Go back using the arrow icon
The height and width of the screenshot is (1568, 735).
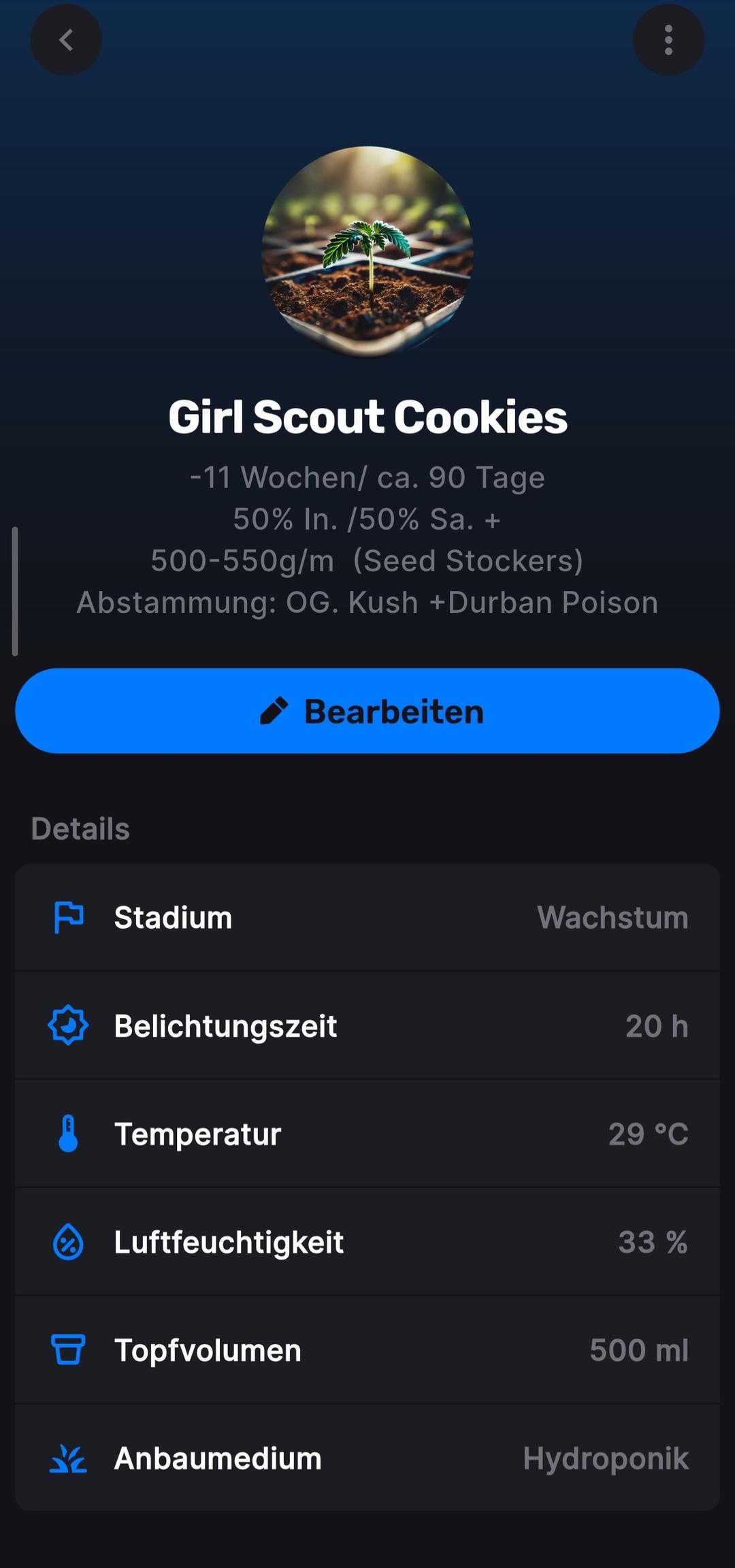[x=66, y=40]
